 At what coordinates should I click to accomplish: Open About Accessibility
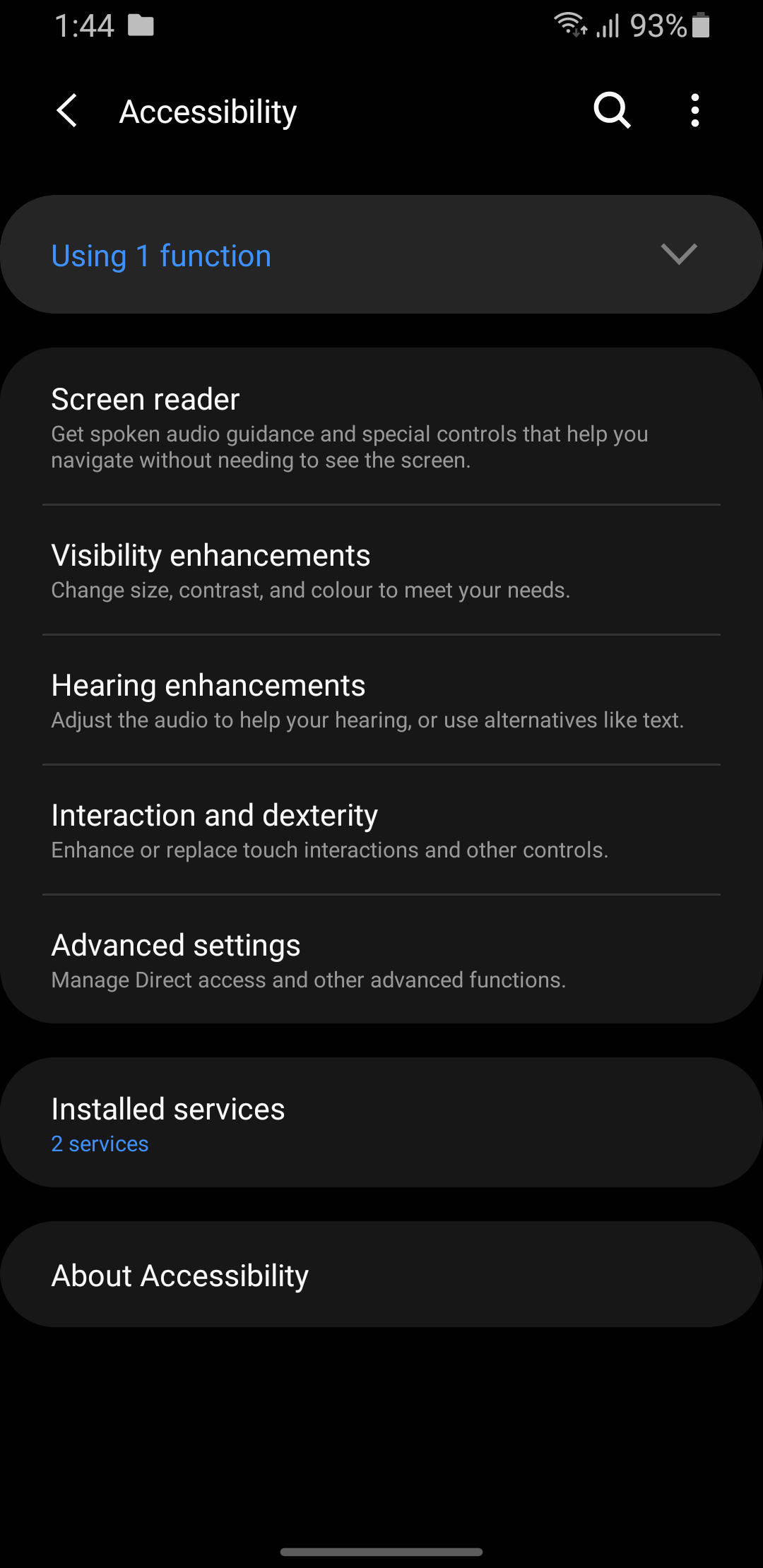tap(381, 1275)
